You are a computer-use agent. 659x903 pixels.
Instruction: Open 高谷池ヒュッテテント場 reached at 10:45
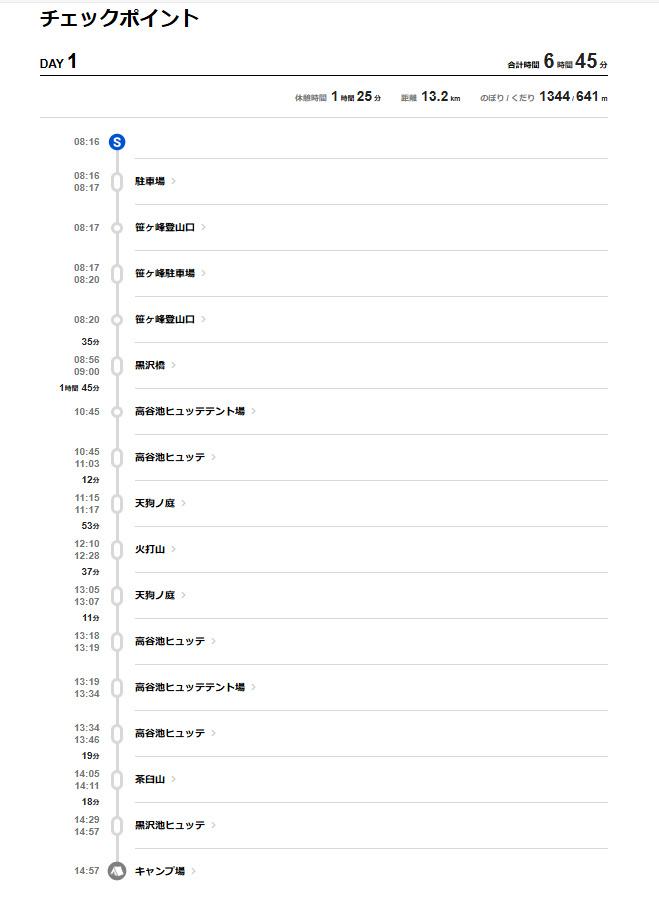195,411
